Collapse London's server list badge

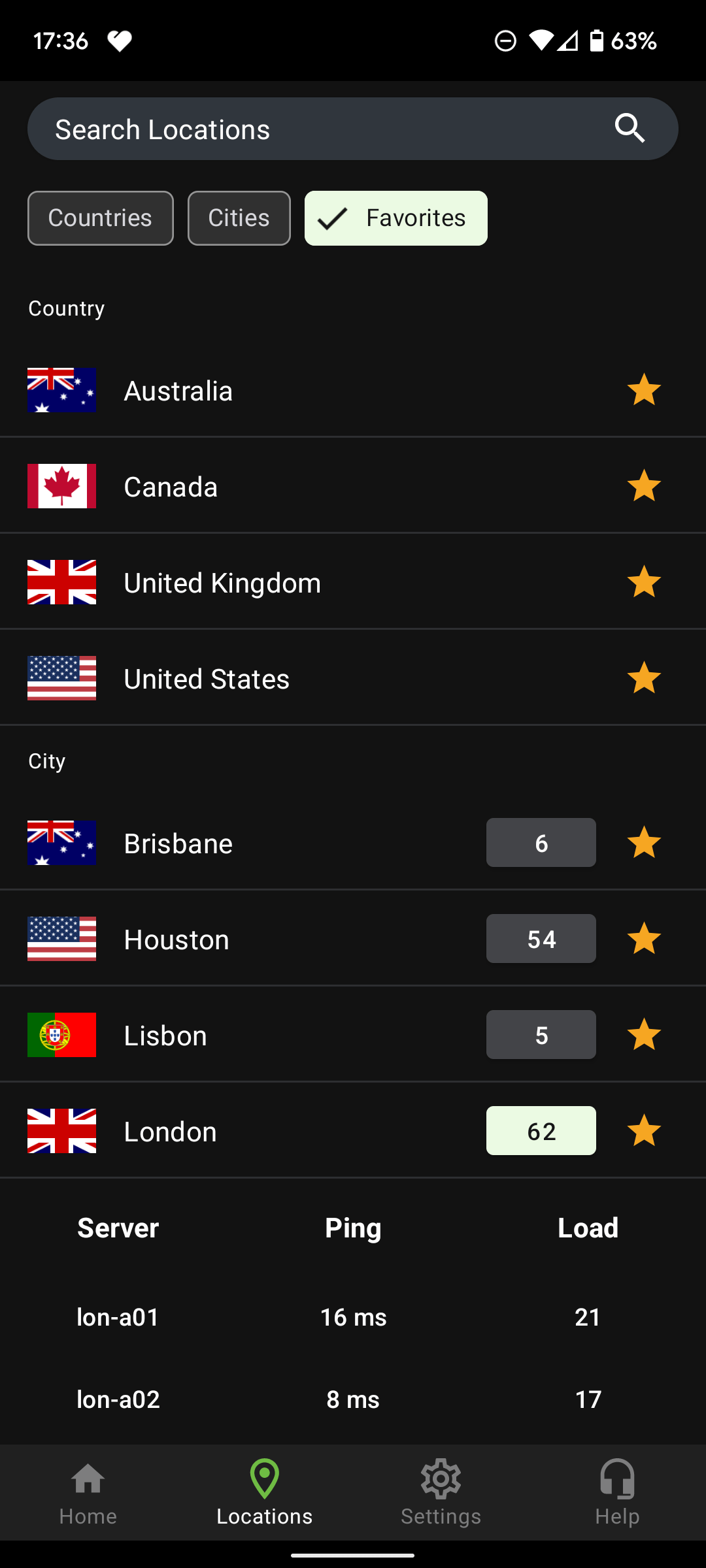click(541, 1131)
